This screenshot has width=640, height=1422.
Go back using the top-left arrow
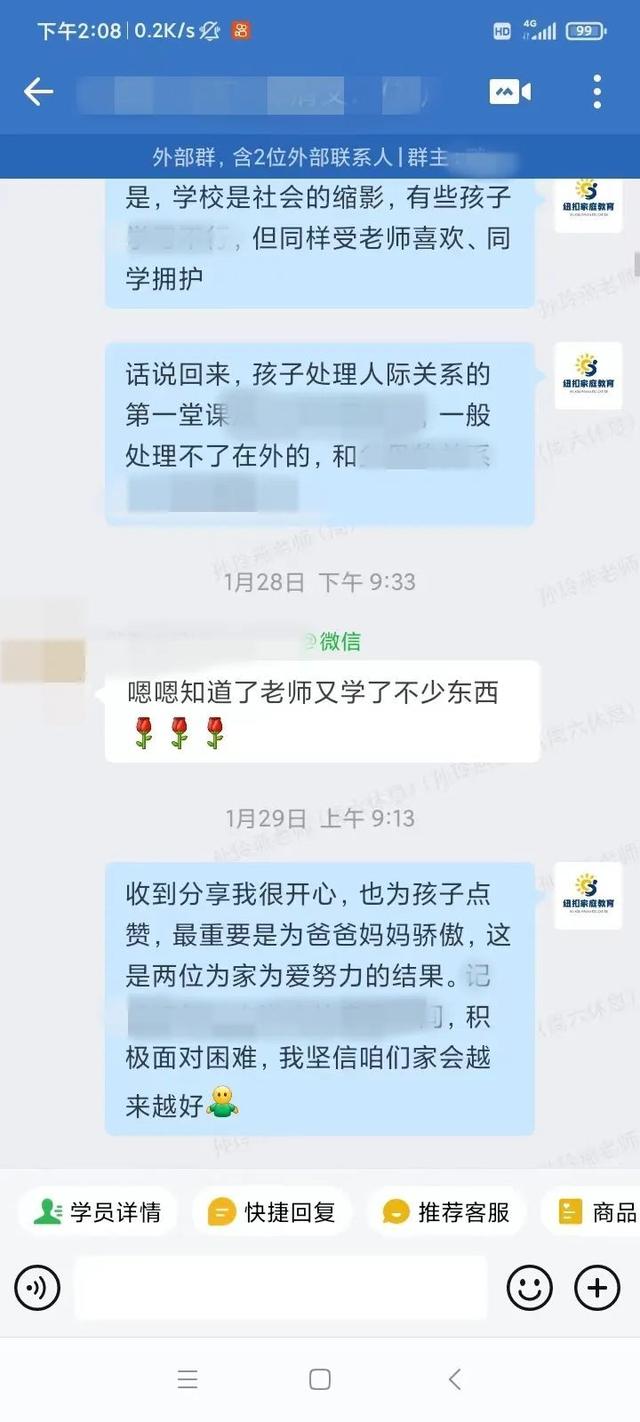click(x=38, y=92)
